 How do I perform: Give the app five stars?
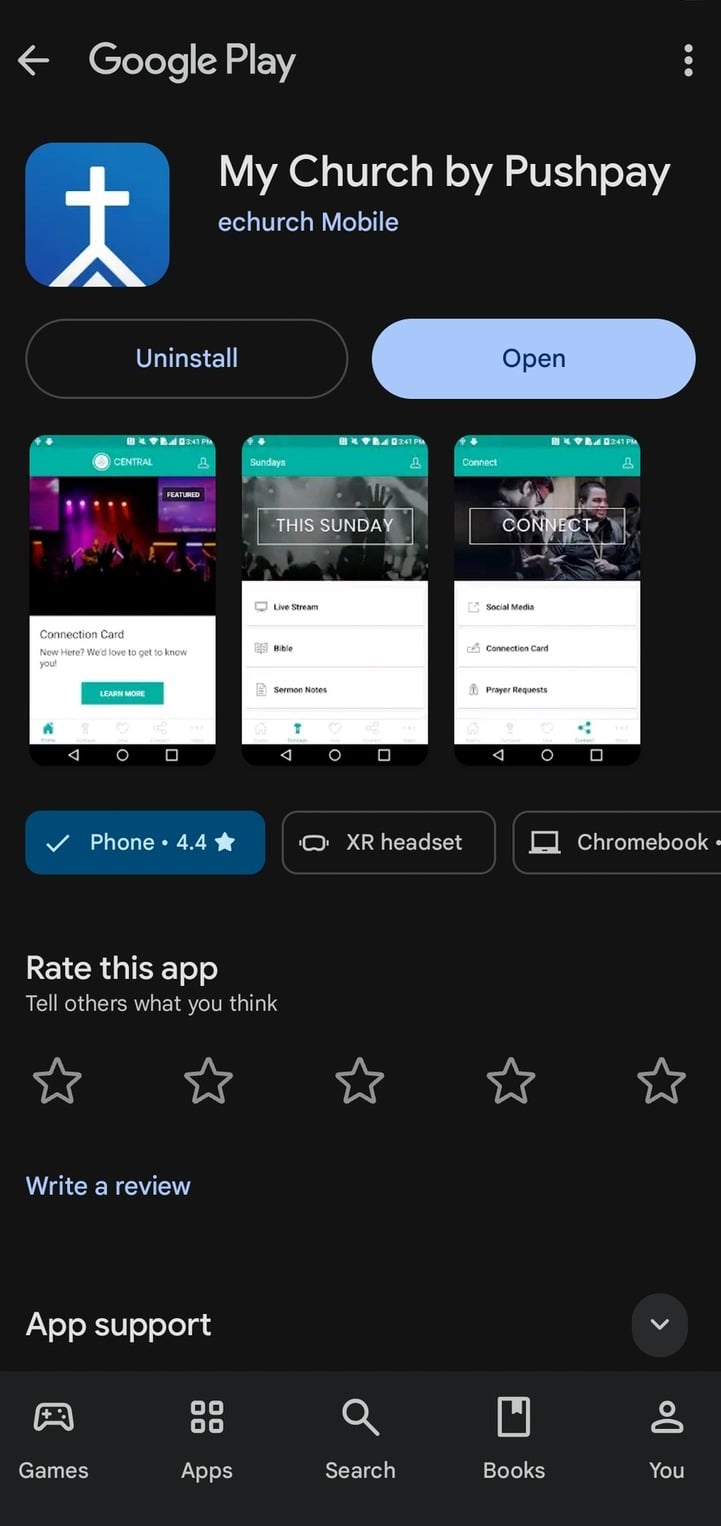661,1082
